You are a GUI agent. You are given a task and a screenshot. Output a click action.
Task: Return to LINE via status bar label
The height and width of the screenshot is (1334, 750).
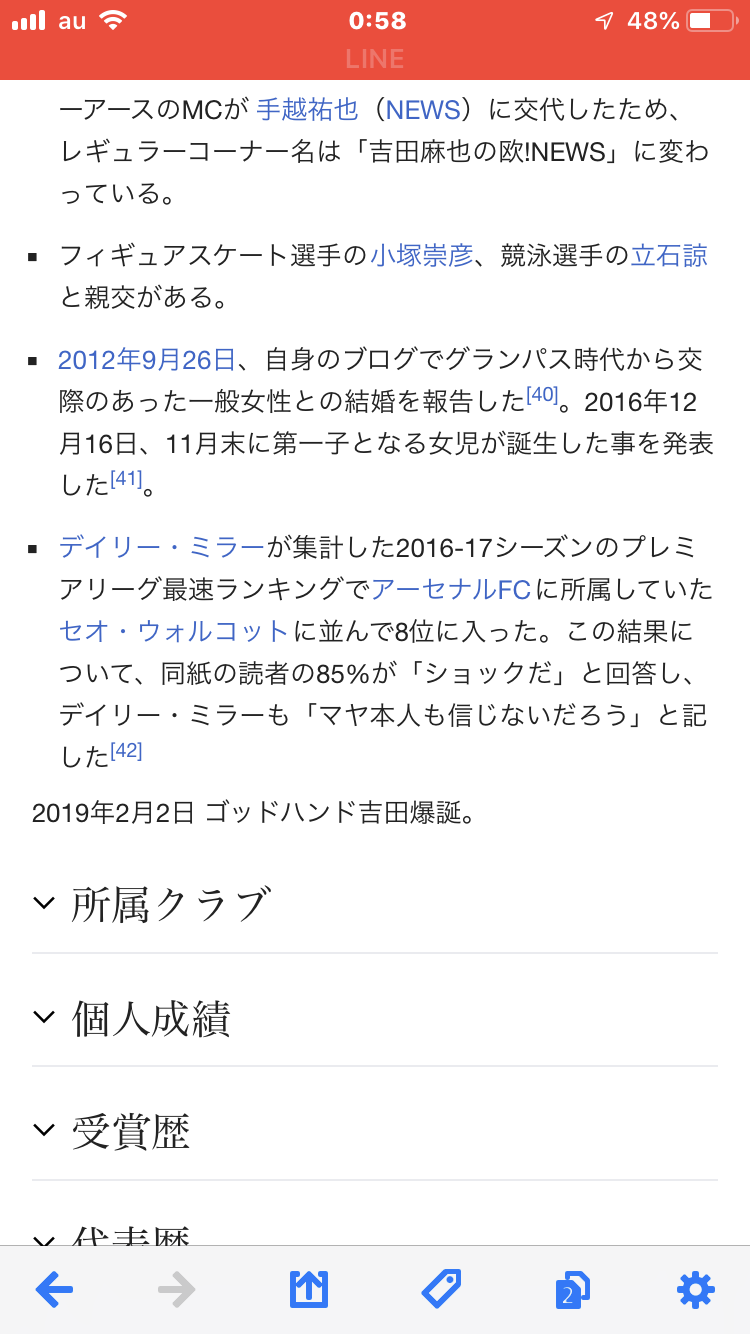click(375, 59)
